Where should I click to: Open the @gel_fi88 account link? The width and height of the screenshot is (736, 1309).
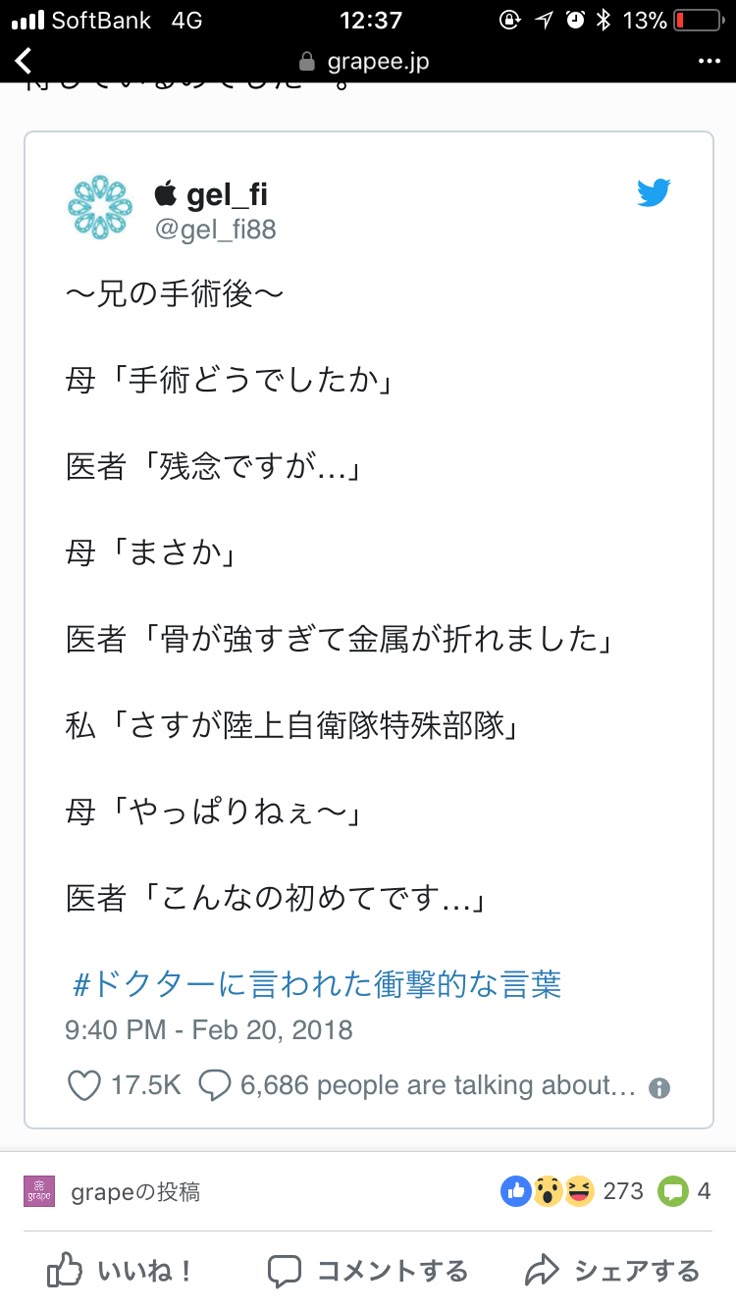[215, 229]
